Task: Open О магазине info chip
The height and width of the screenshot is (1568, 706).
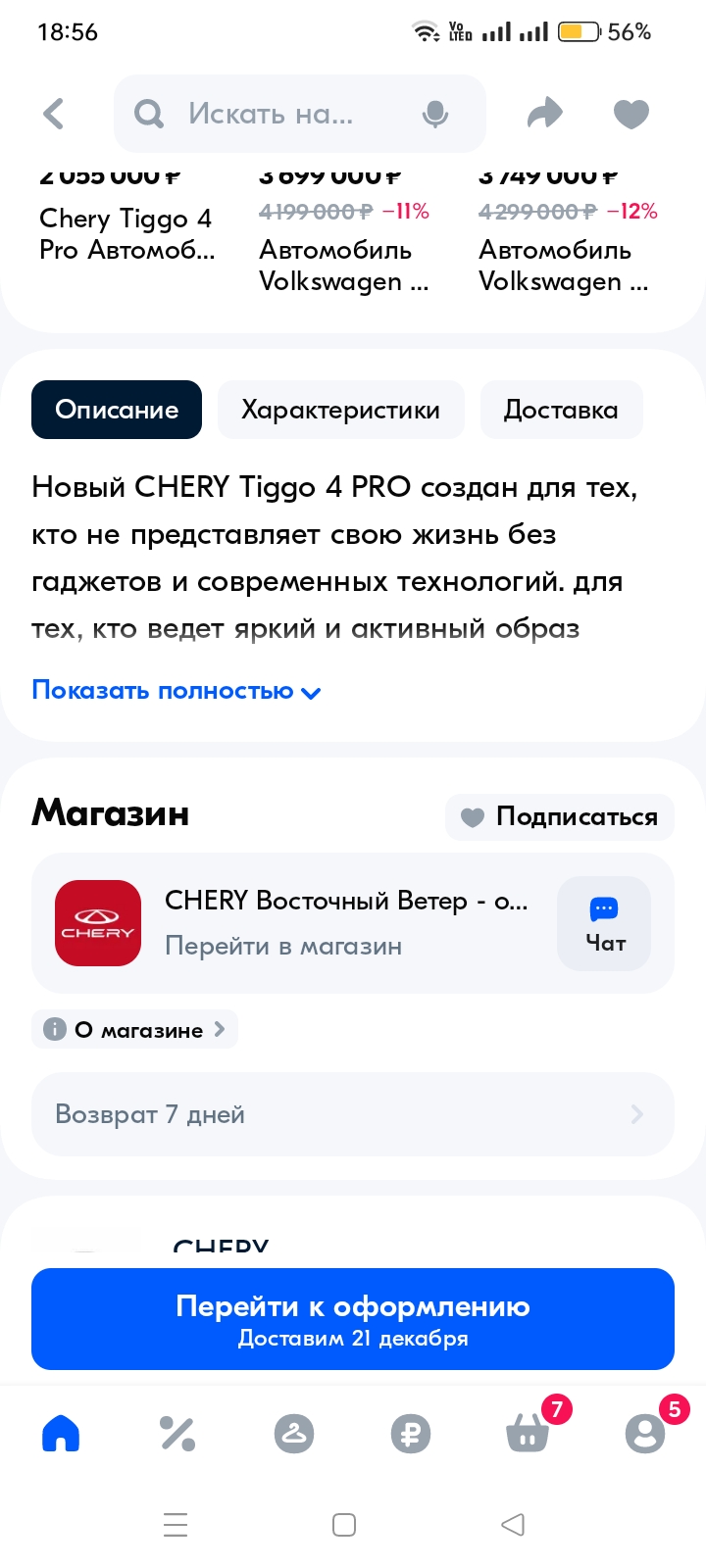Action: click(135, 1029)
